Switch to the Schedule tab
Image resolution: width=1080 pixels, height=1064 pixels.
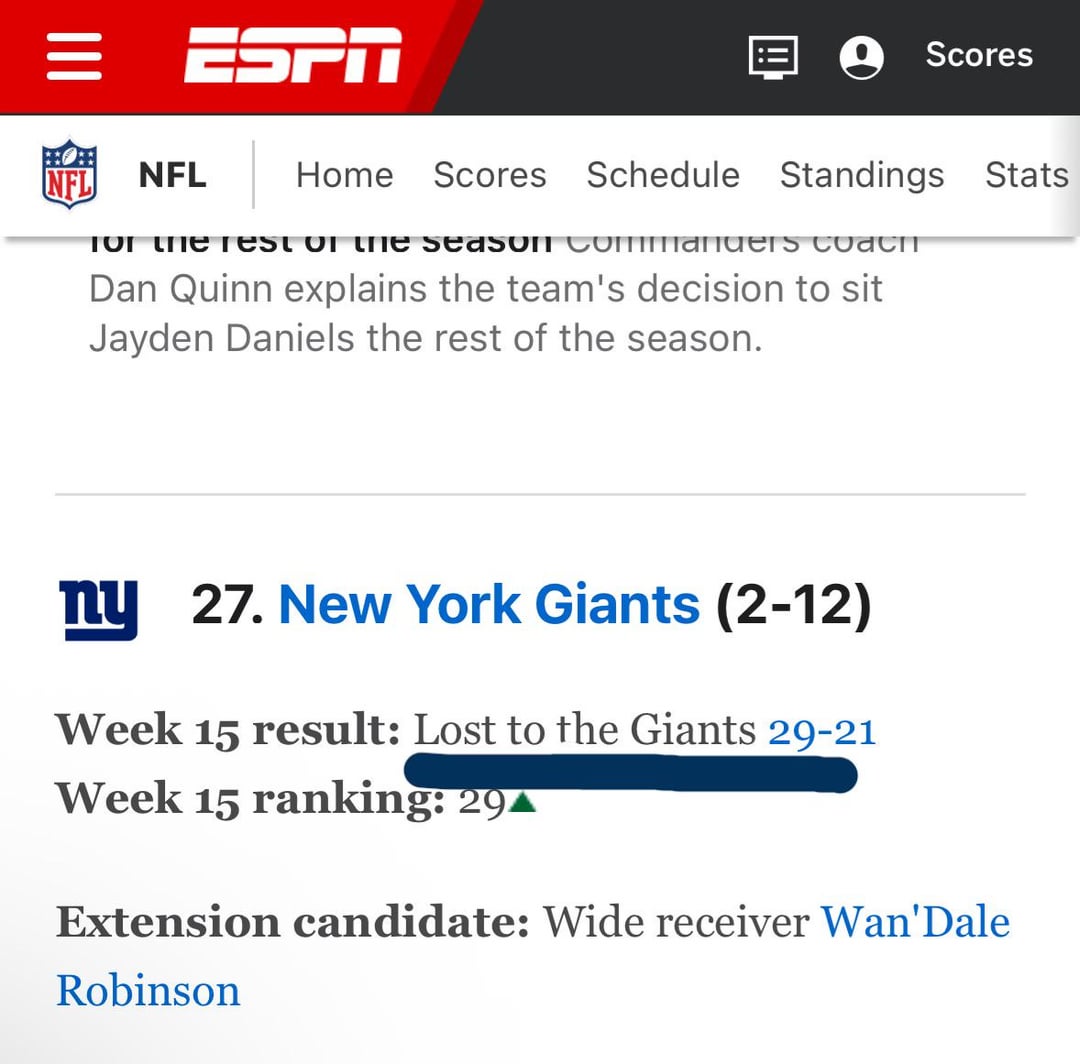[662, 175]
